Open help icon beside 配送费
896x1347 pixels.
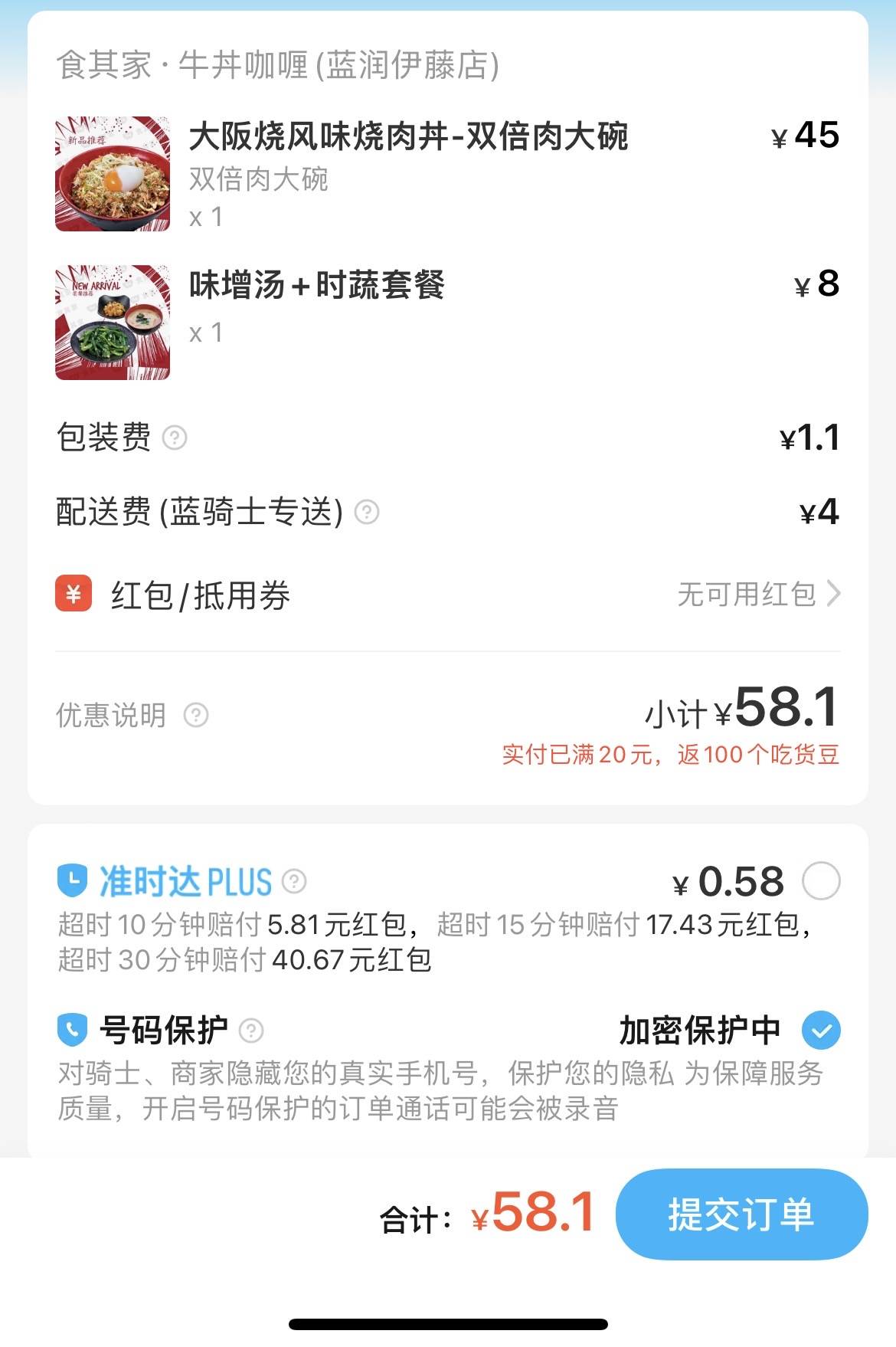(x=367, y=512)
